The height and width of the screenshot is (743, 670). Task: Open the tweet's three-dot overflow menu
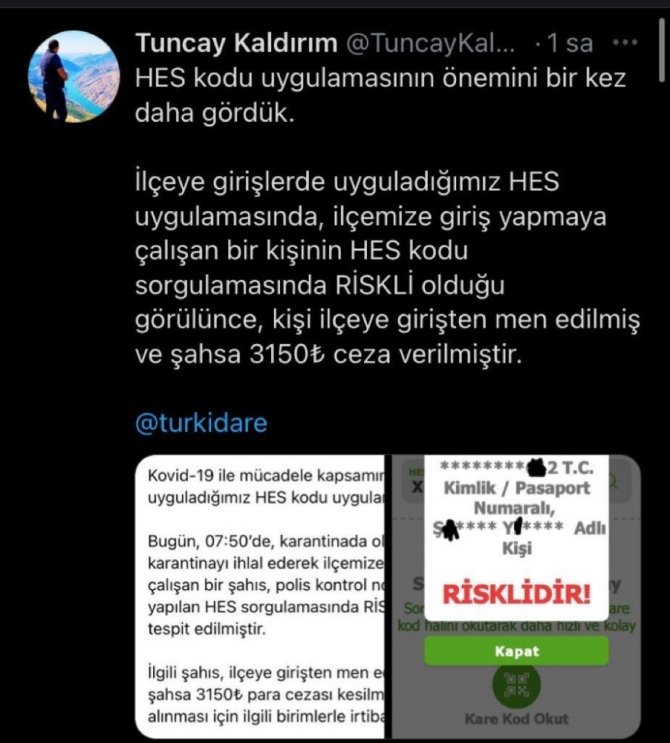pos(625,43)
